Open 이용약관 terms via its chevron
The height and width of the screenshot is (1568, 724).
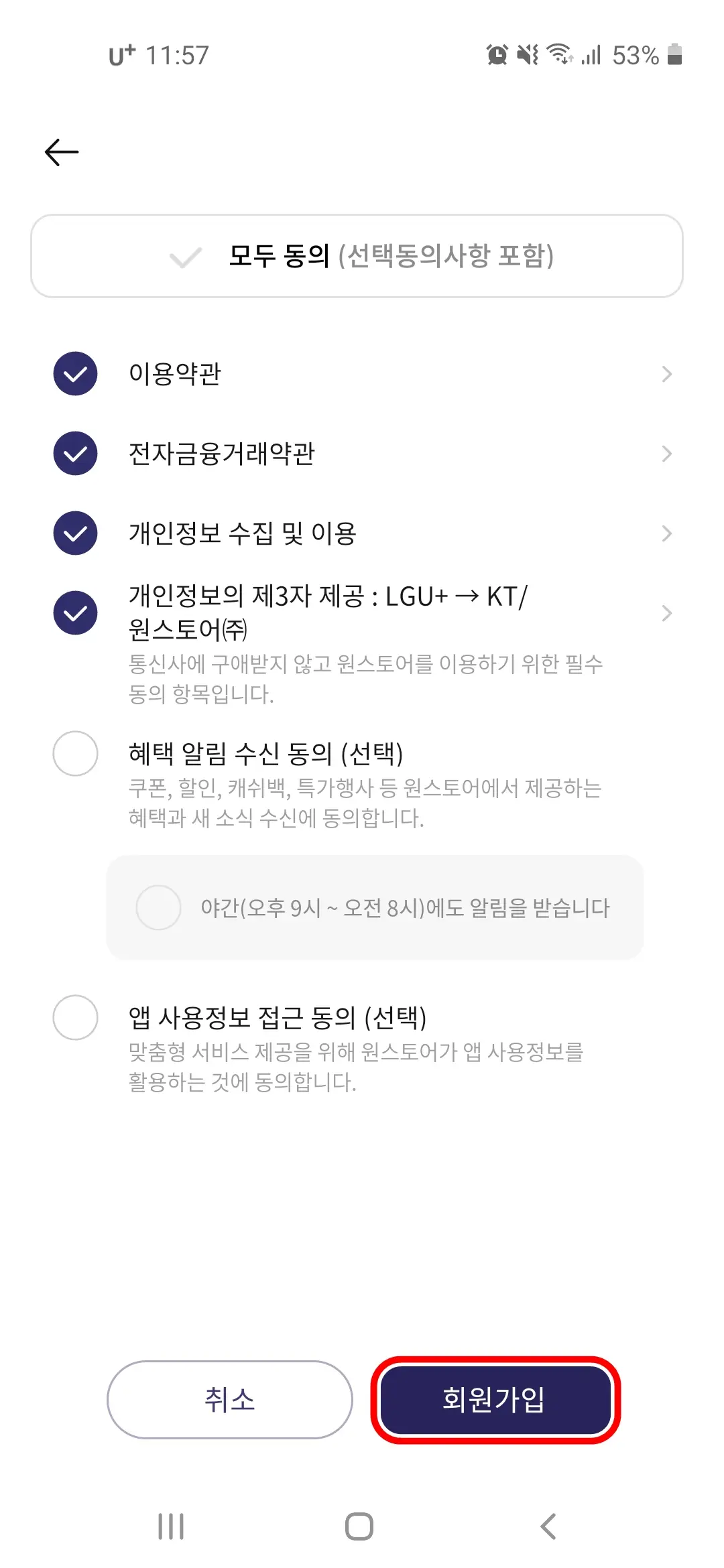[x=666, y=374]
